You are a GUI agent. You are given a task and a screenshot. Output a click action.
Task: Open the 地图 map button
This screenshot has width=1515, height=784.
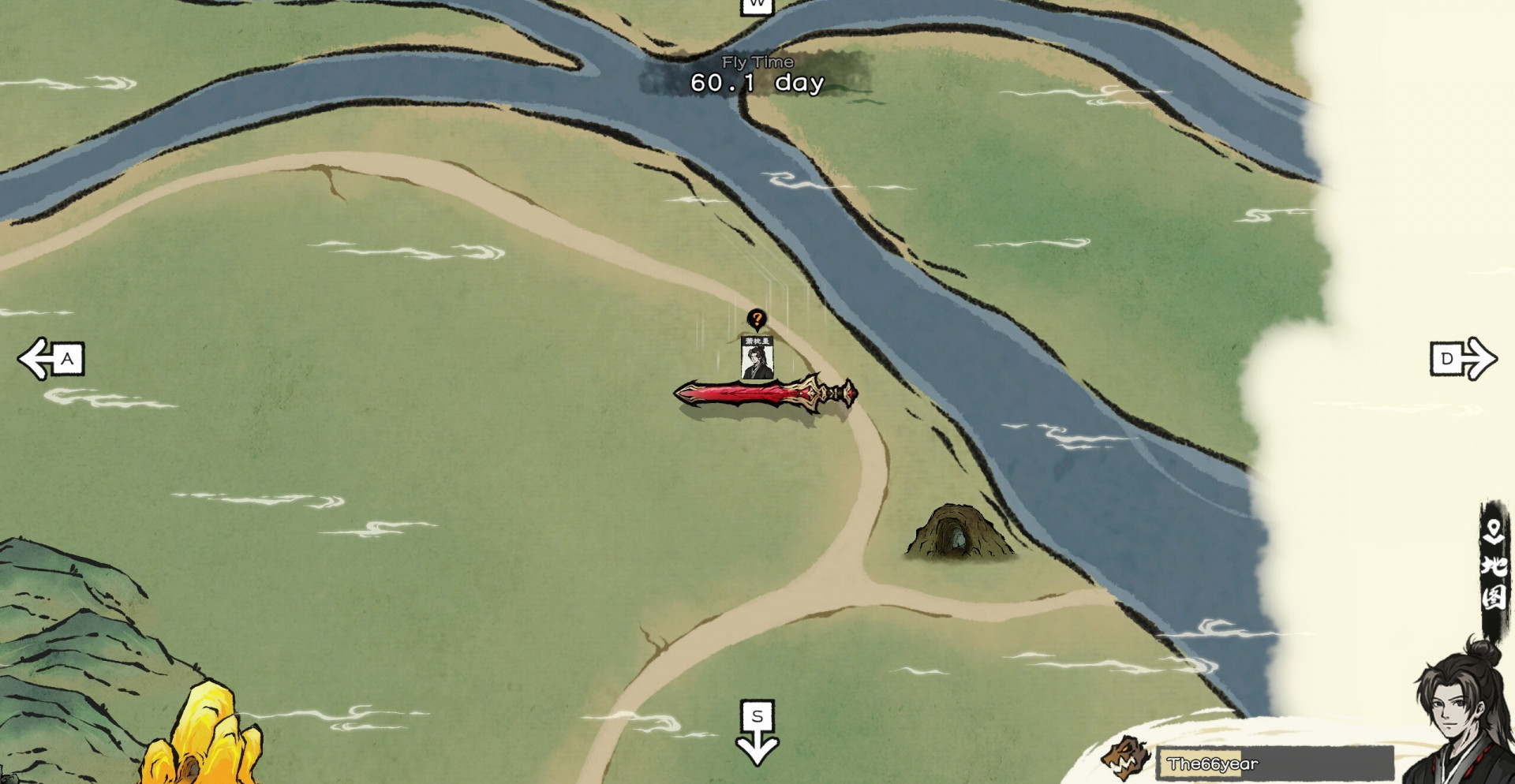click(1493, 567)
